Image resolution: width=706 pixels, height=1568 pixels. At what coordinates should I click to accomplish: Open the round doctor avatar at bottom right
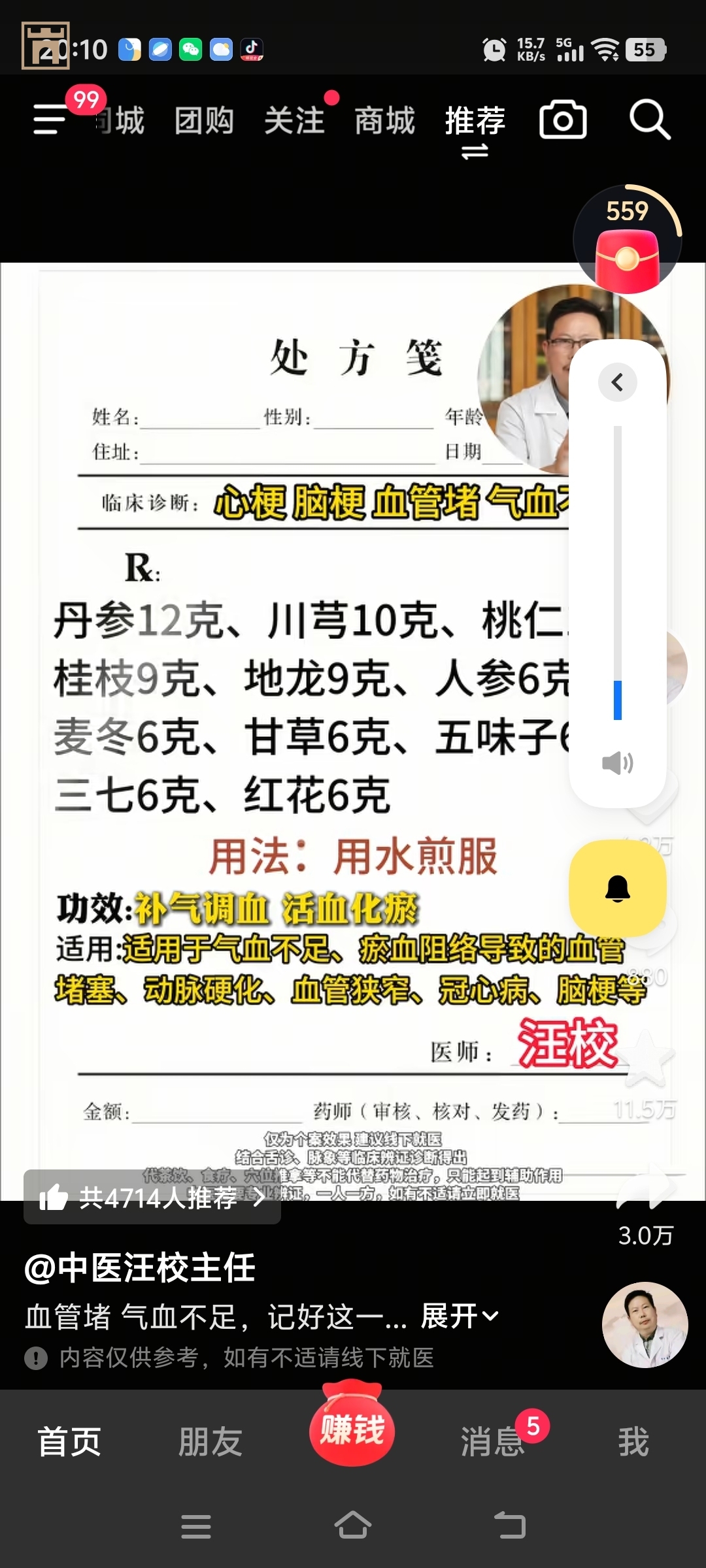click(x=645, y=1324)
